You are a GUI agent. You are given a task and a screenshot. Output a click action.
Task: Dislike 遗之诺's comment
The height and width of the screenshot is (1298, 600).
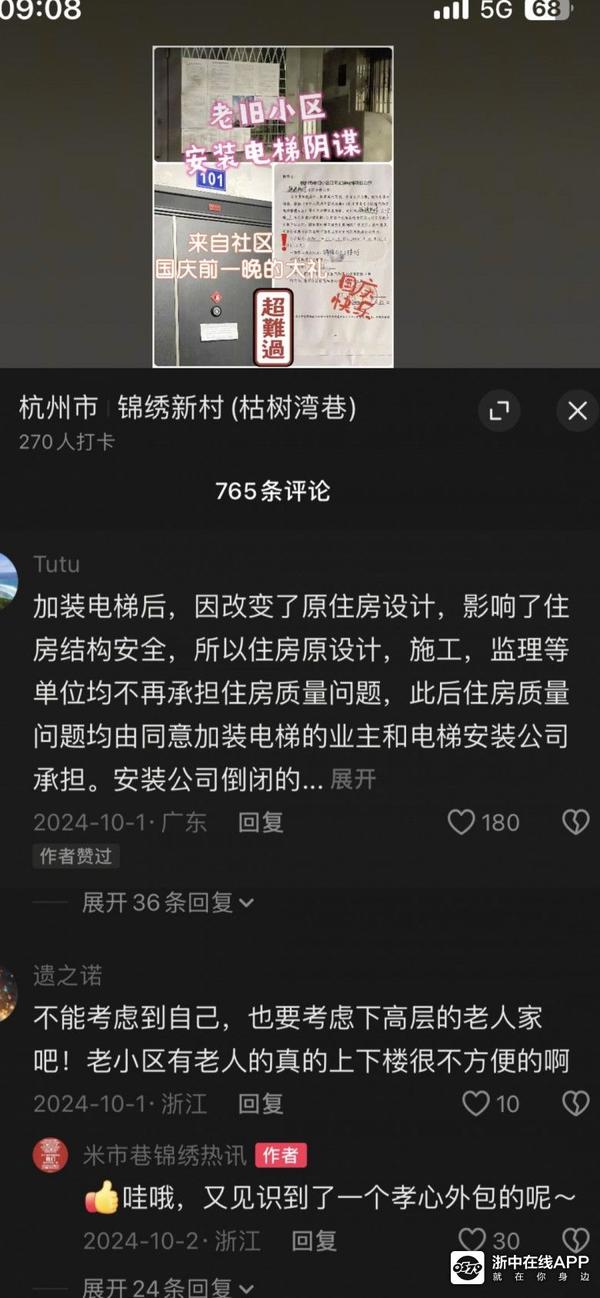pos(575,1103)
